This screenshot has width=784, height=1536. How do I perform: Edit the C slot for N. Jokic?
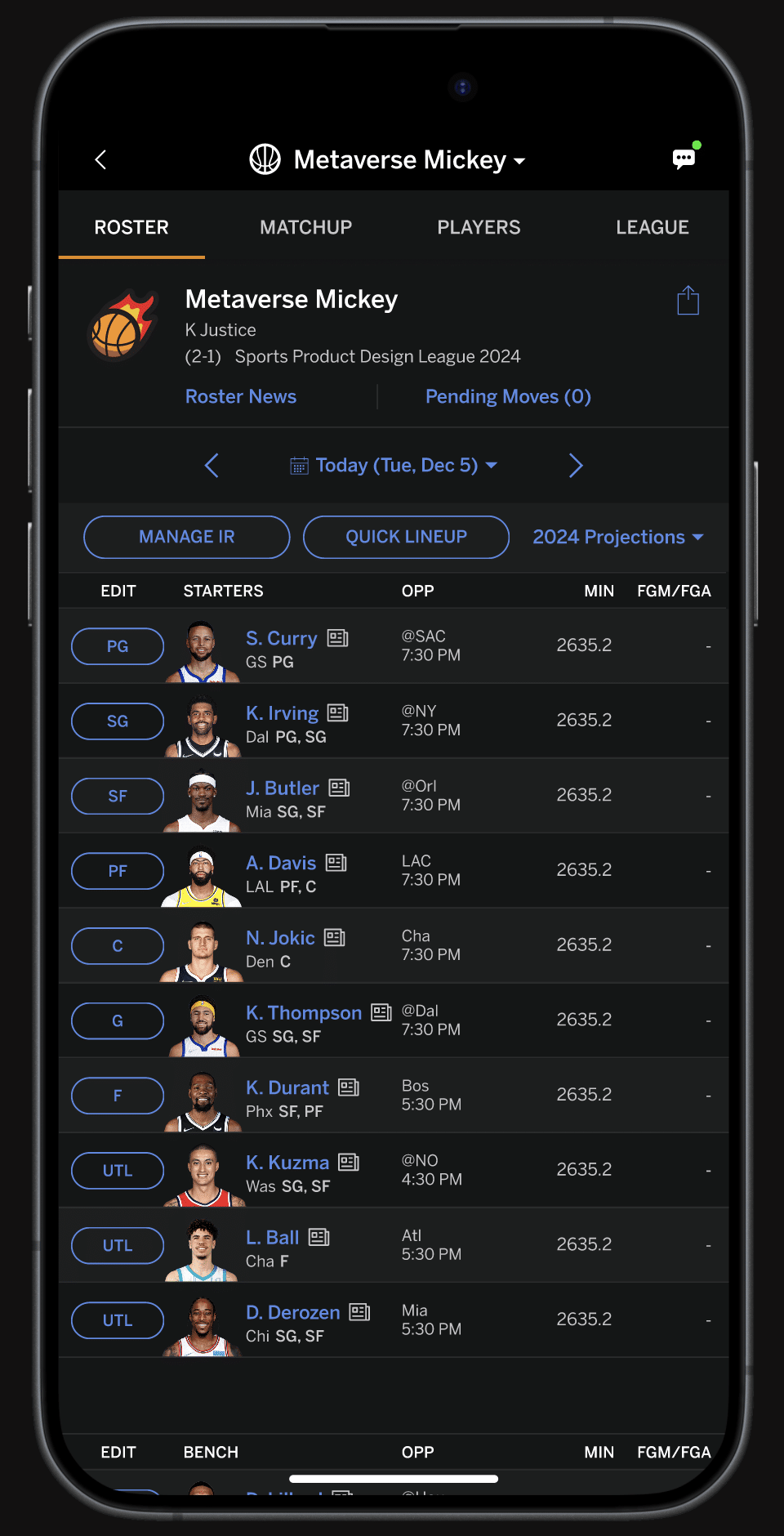[118, 946]
